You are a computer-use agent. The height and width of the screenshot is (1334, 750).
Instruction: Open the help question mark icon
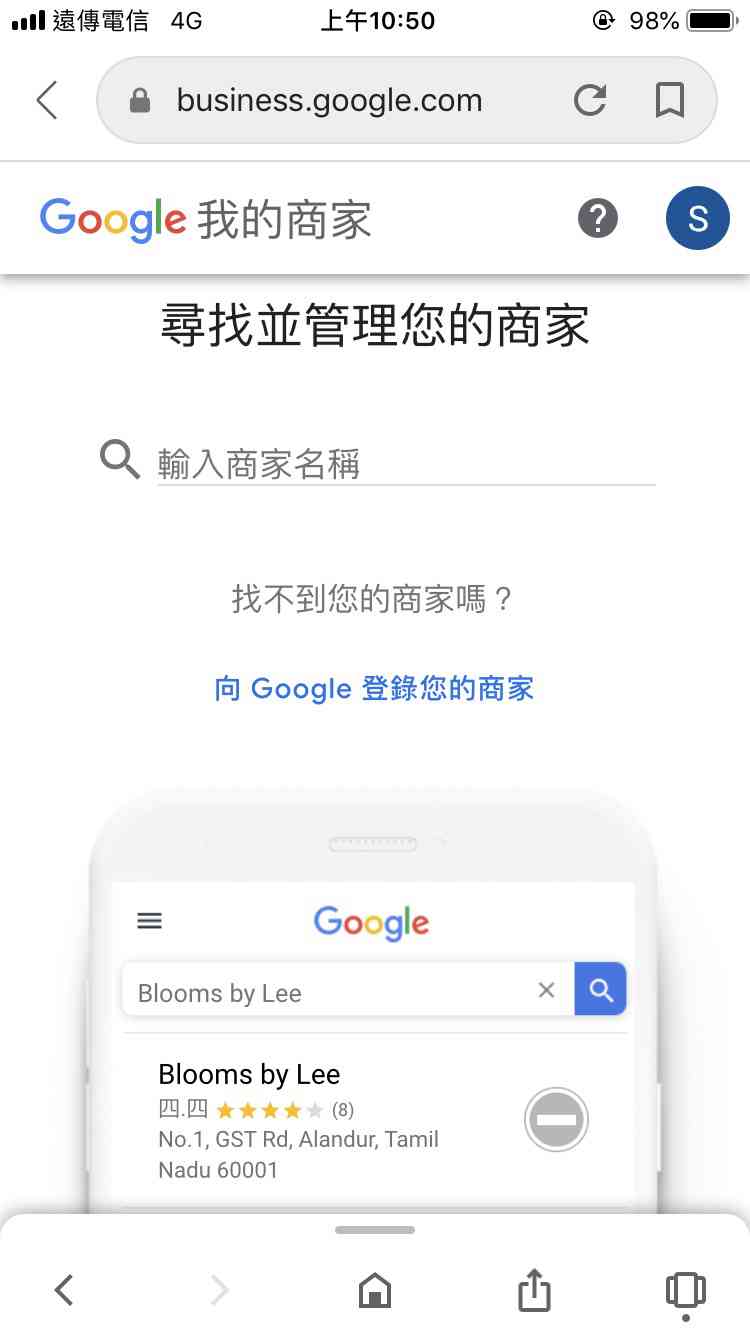598,218
